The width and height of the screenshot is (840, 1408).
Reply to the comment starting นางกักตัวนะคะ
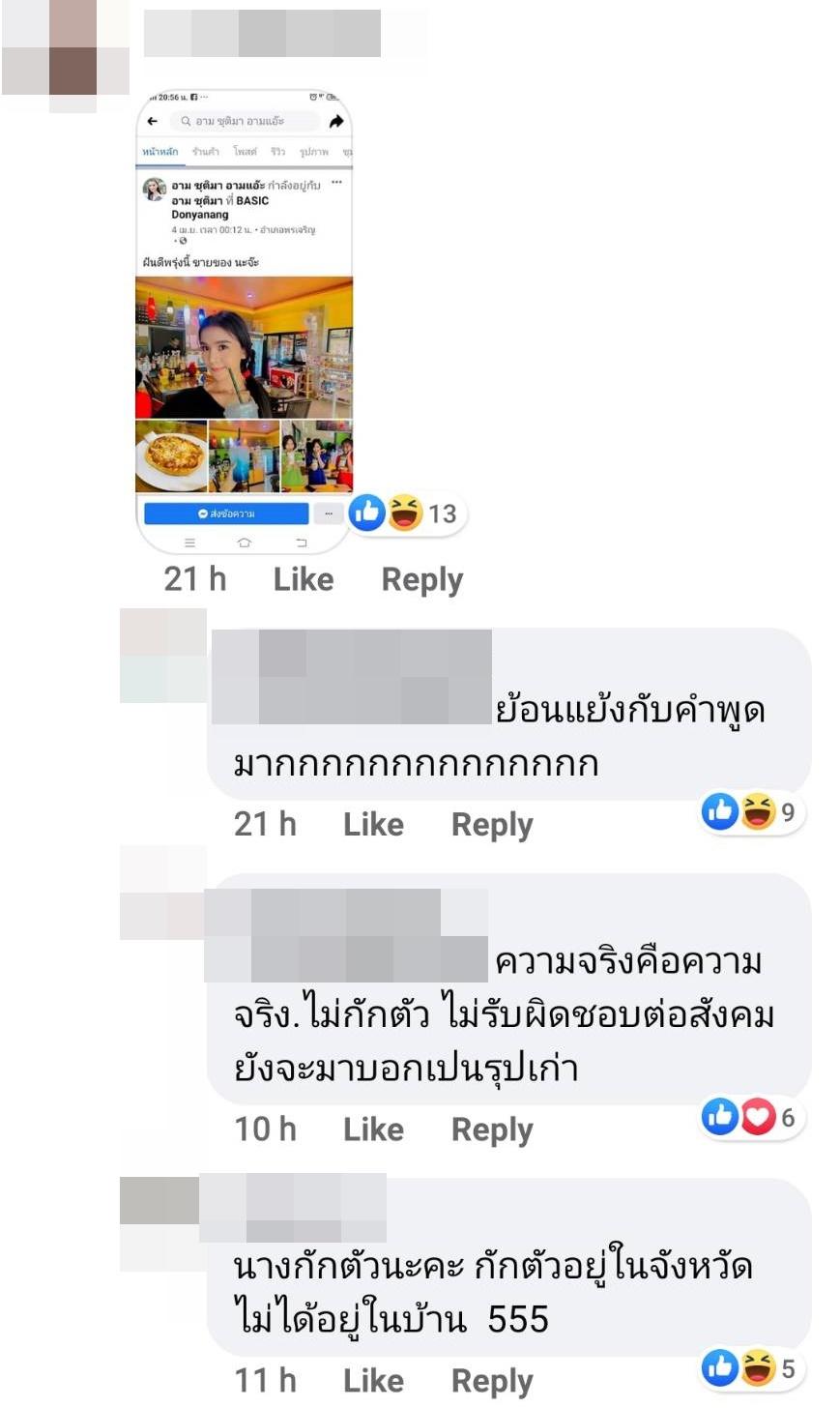click(x=492, y=1380)
